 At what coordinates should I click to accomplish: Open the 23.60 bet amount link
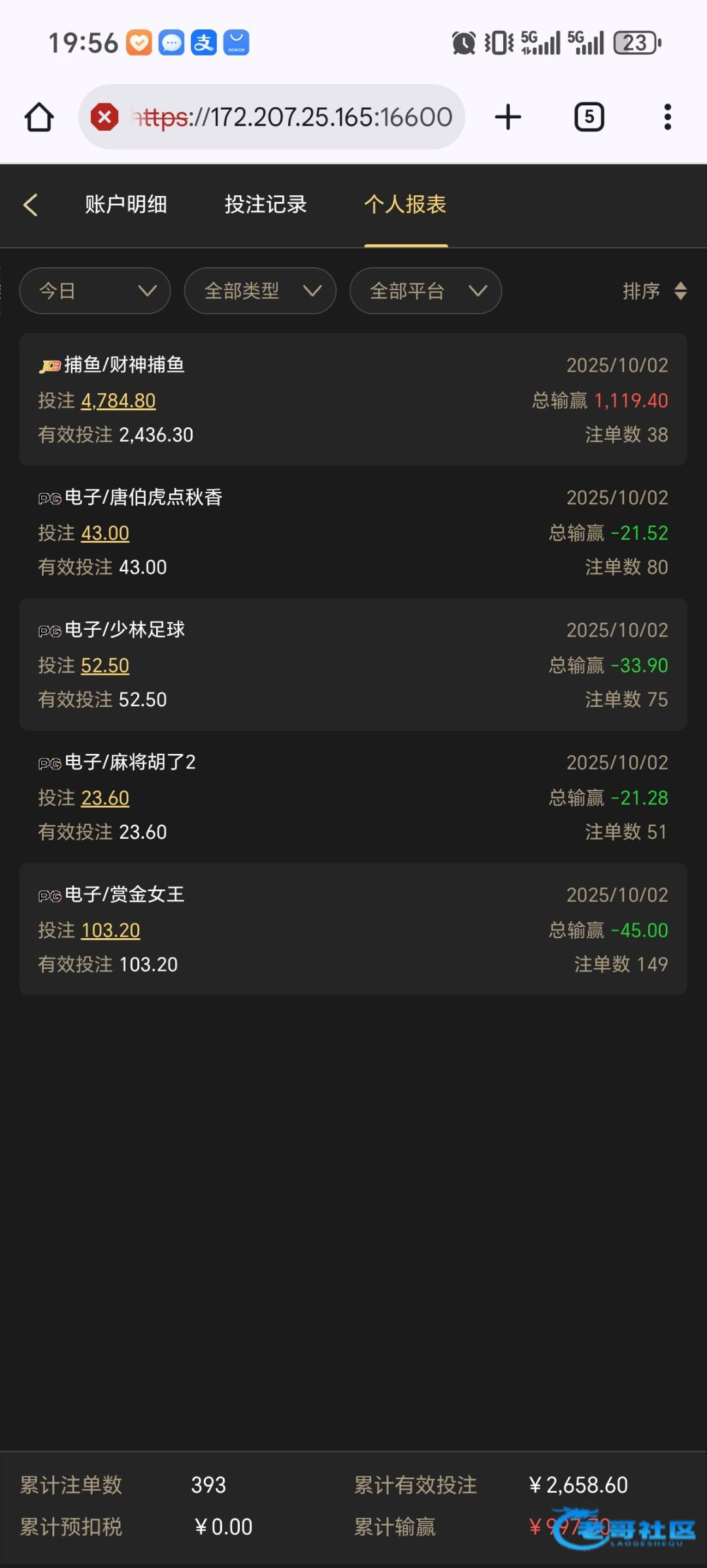(x=105, y=798)
